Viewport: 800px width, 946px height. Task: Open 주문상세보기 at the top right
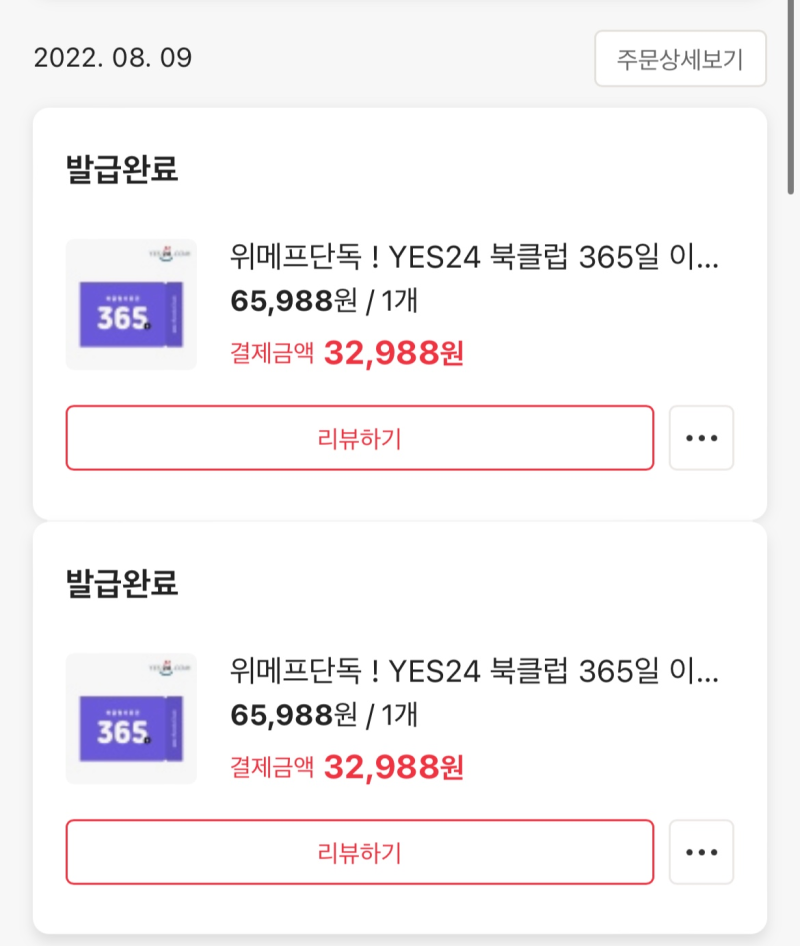pos(680,59)
